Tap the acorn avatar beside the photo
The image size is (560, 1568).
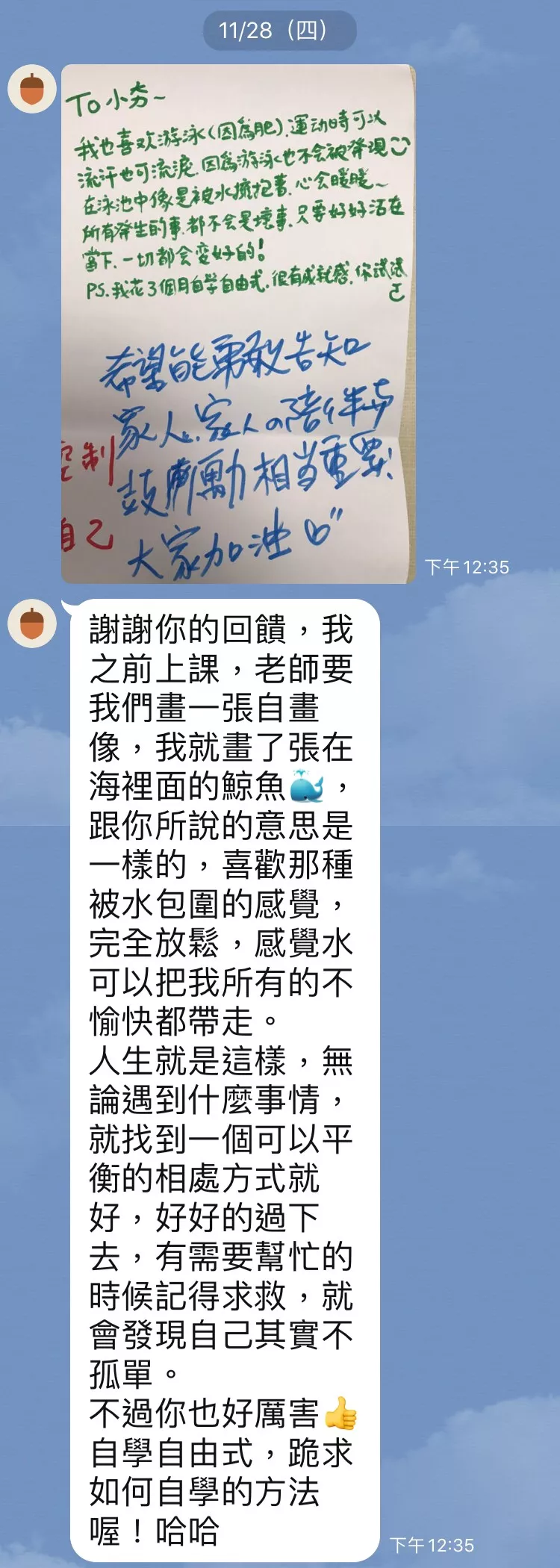tap(32, 89)
